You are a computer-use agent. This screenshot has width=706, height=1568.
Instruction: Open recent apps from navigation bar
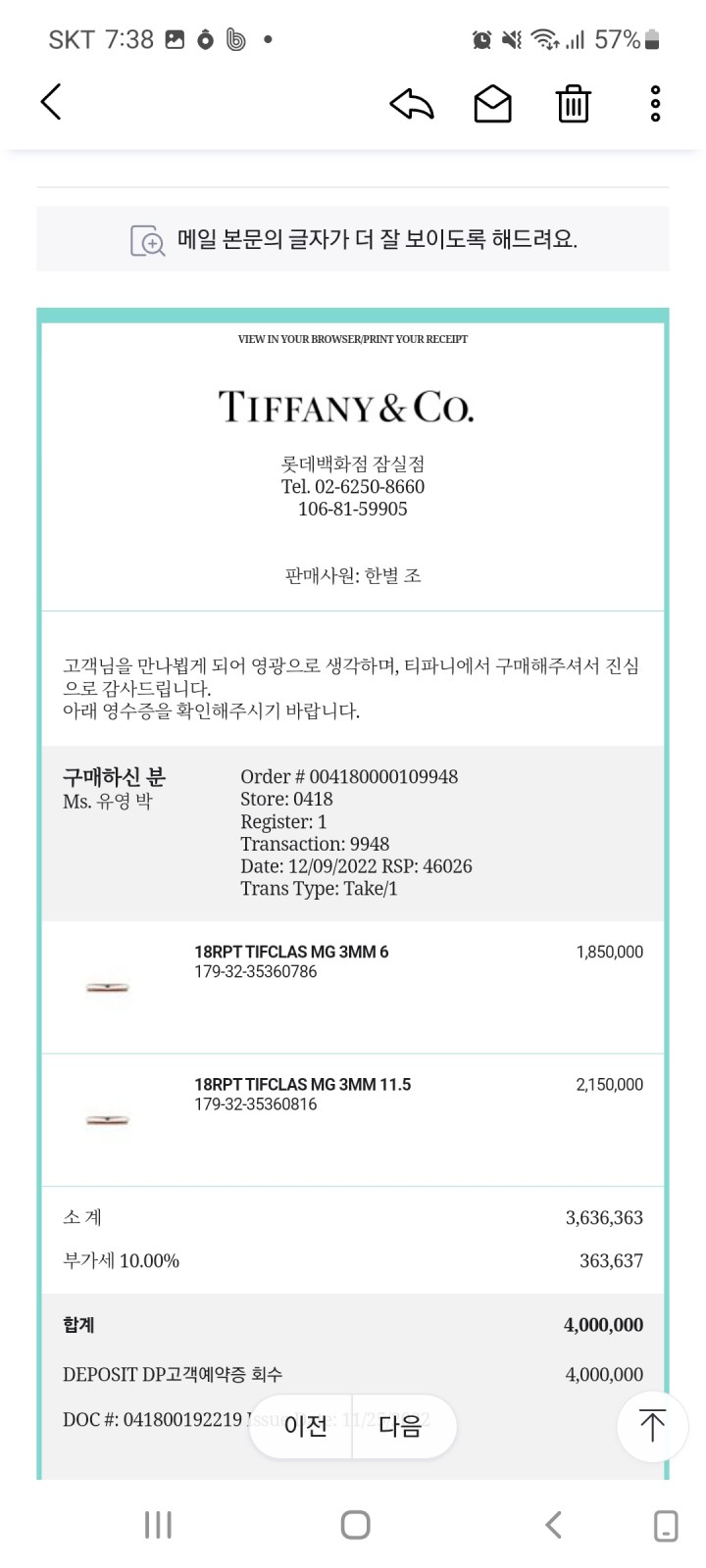[158, 1525]
